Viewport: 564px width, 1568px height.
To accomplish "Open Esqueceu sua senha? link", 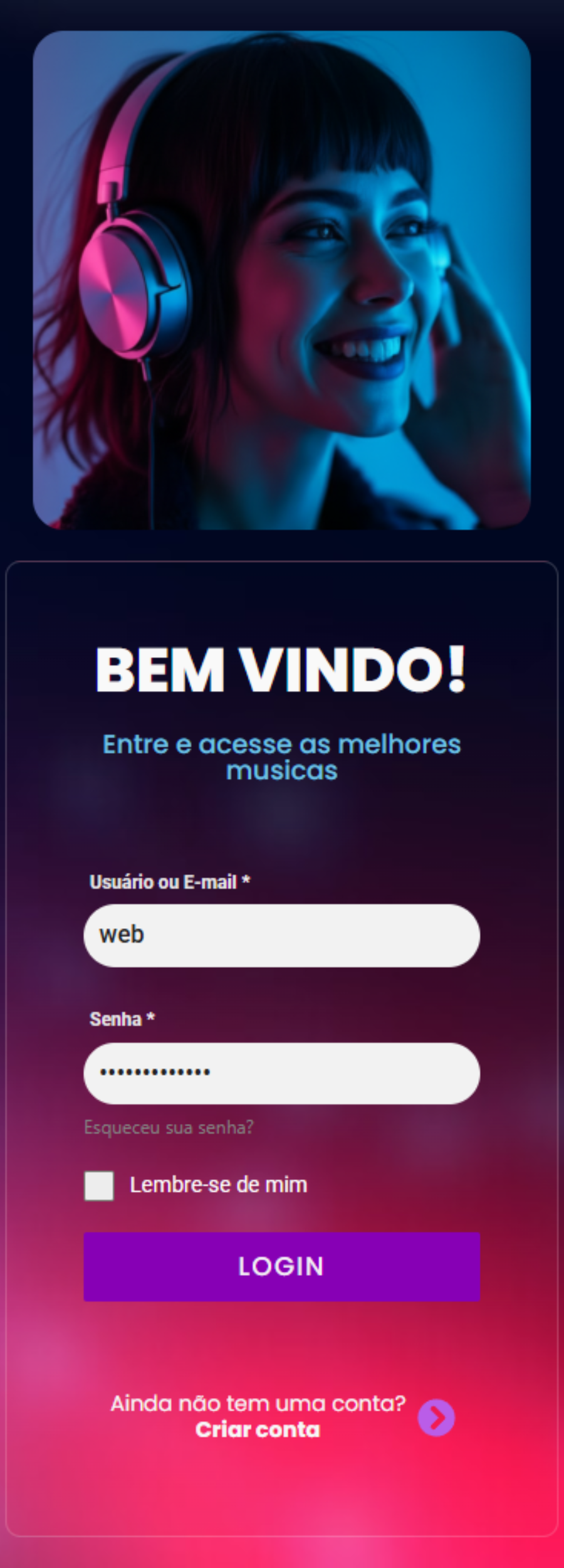I will pyautogui.click(x=169, y=1128).
